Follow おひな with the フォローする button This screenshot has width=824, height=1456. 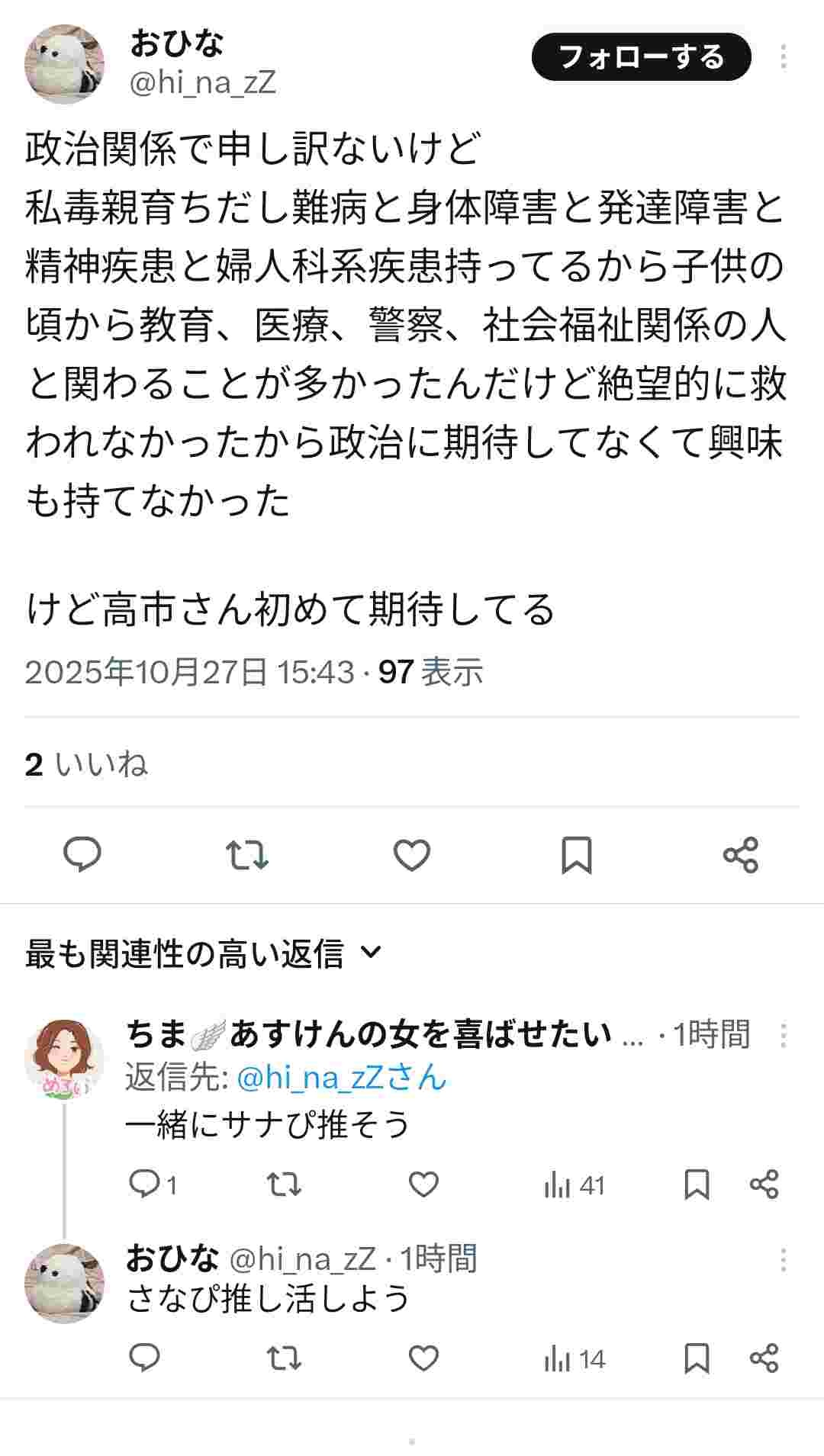(x=641, y=57)
